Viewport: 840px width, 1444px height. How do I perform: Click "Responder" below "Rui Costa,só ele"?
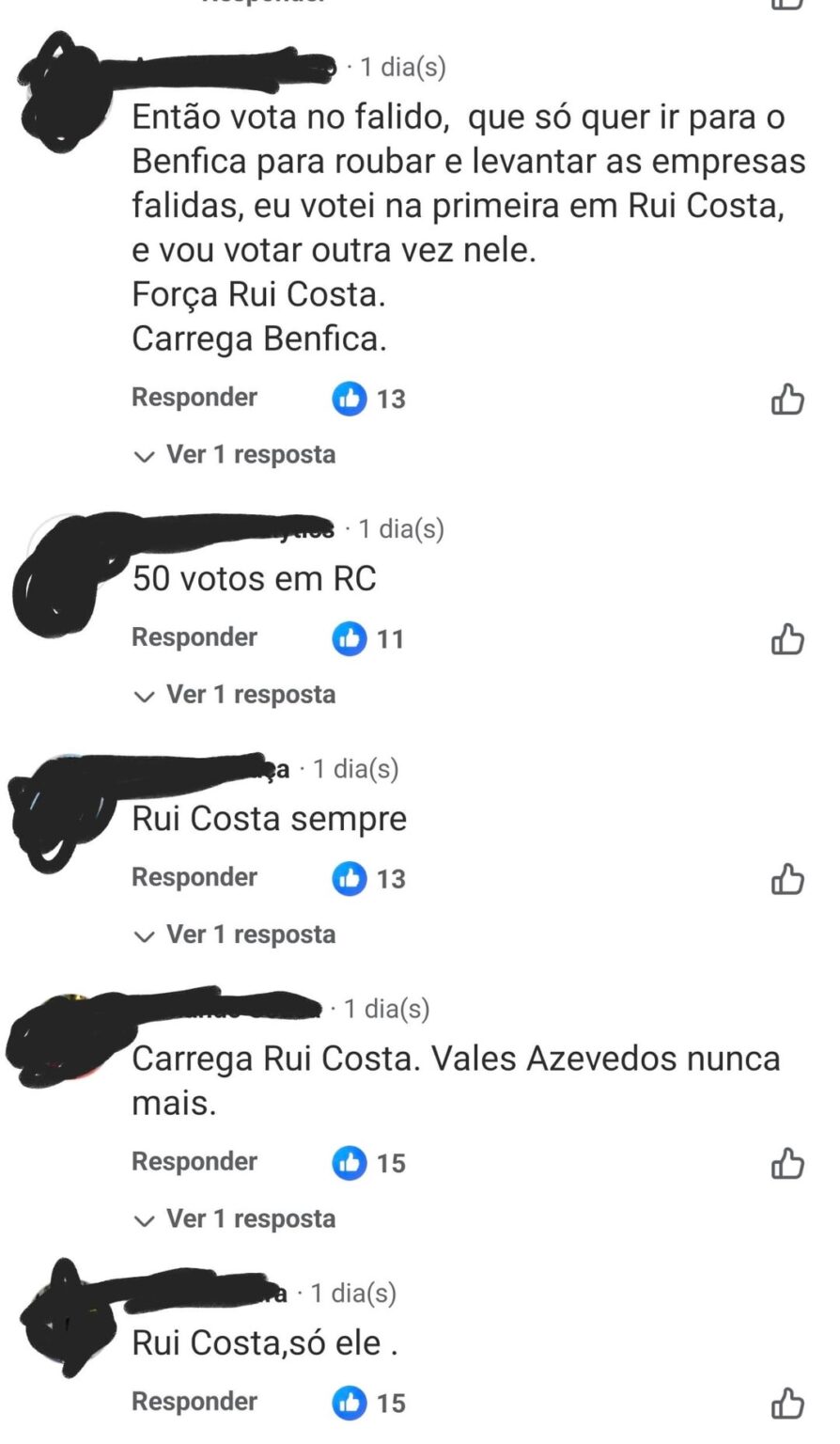tap(194, 1401)
